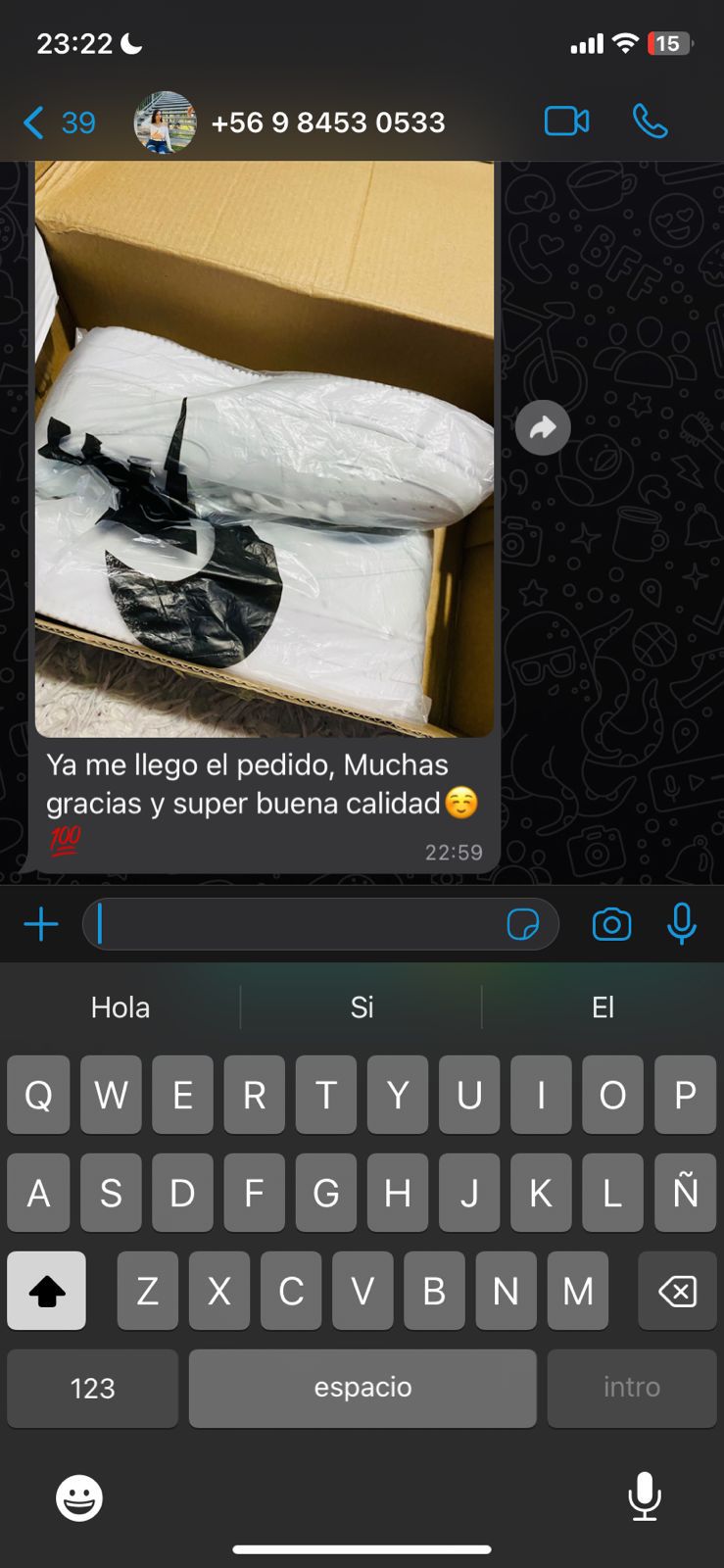Start keyboard dictation
Viewport: 724px width, 1568px height.
coord(644,1496)
